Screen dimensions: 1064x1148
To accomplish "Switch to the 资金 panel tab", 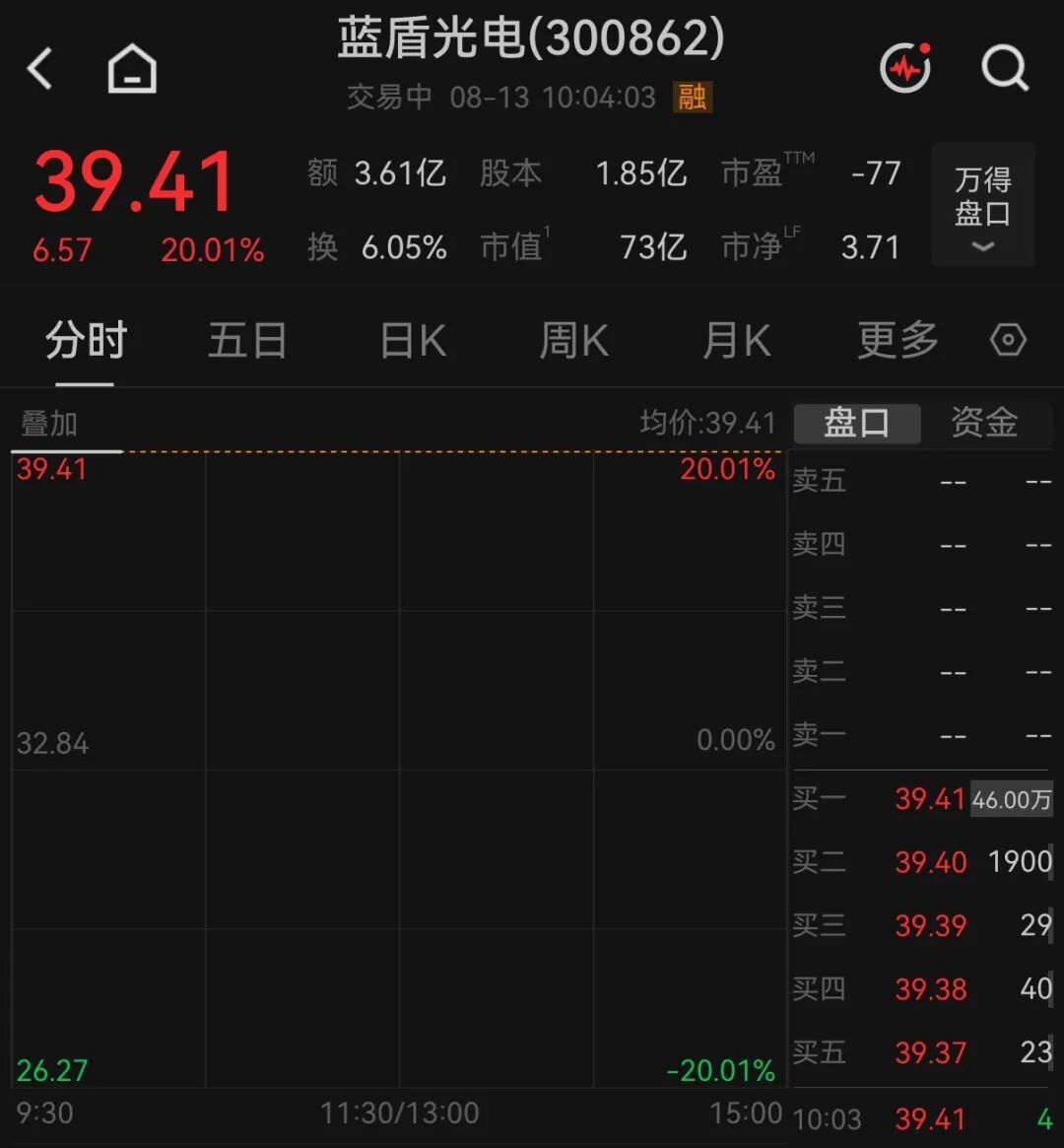I will [x=984, y=423].
